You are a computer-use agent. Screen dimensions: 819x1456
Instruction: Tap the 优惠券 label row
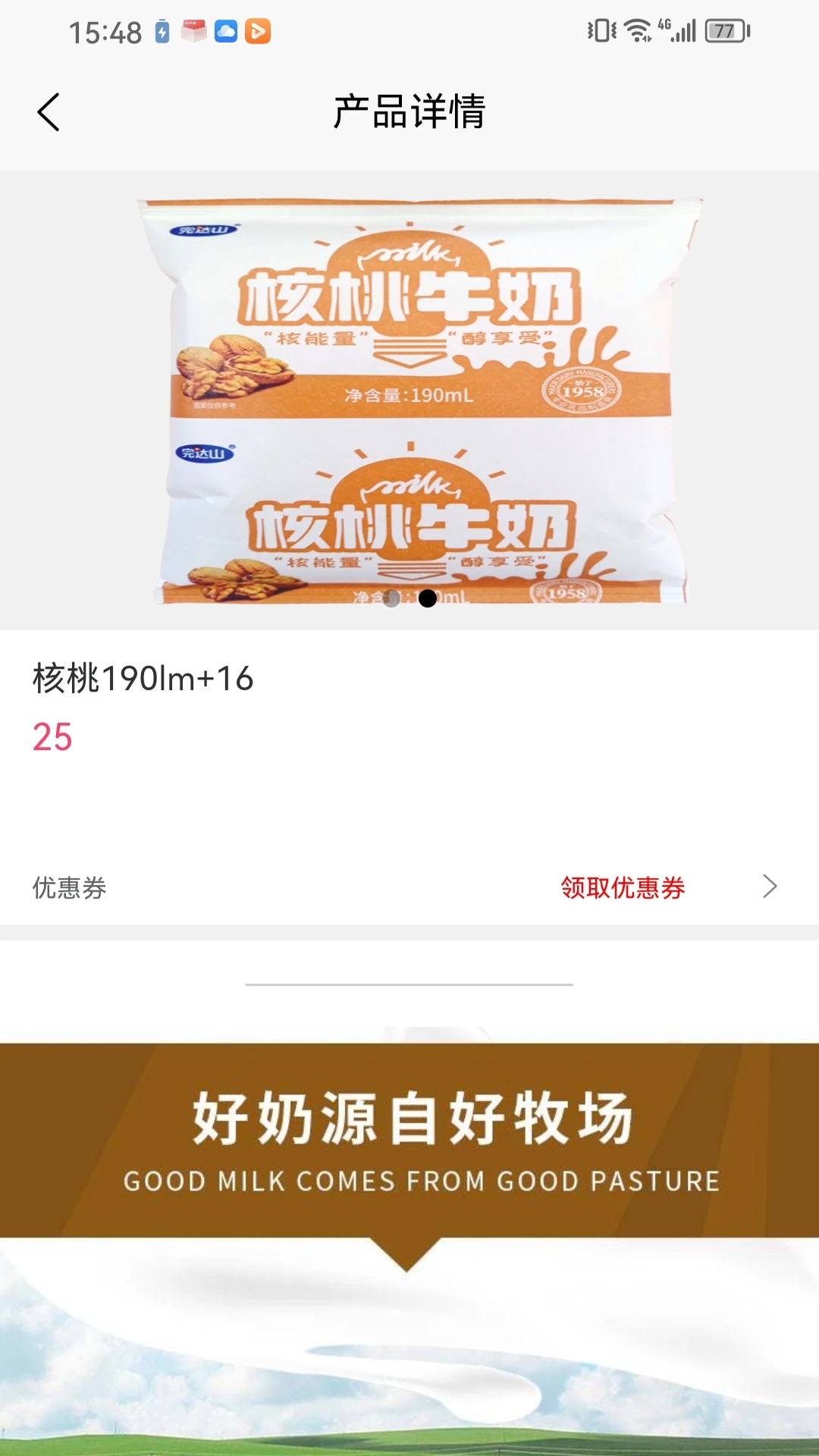click(x=69, y=886)
